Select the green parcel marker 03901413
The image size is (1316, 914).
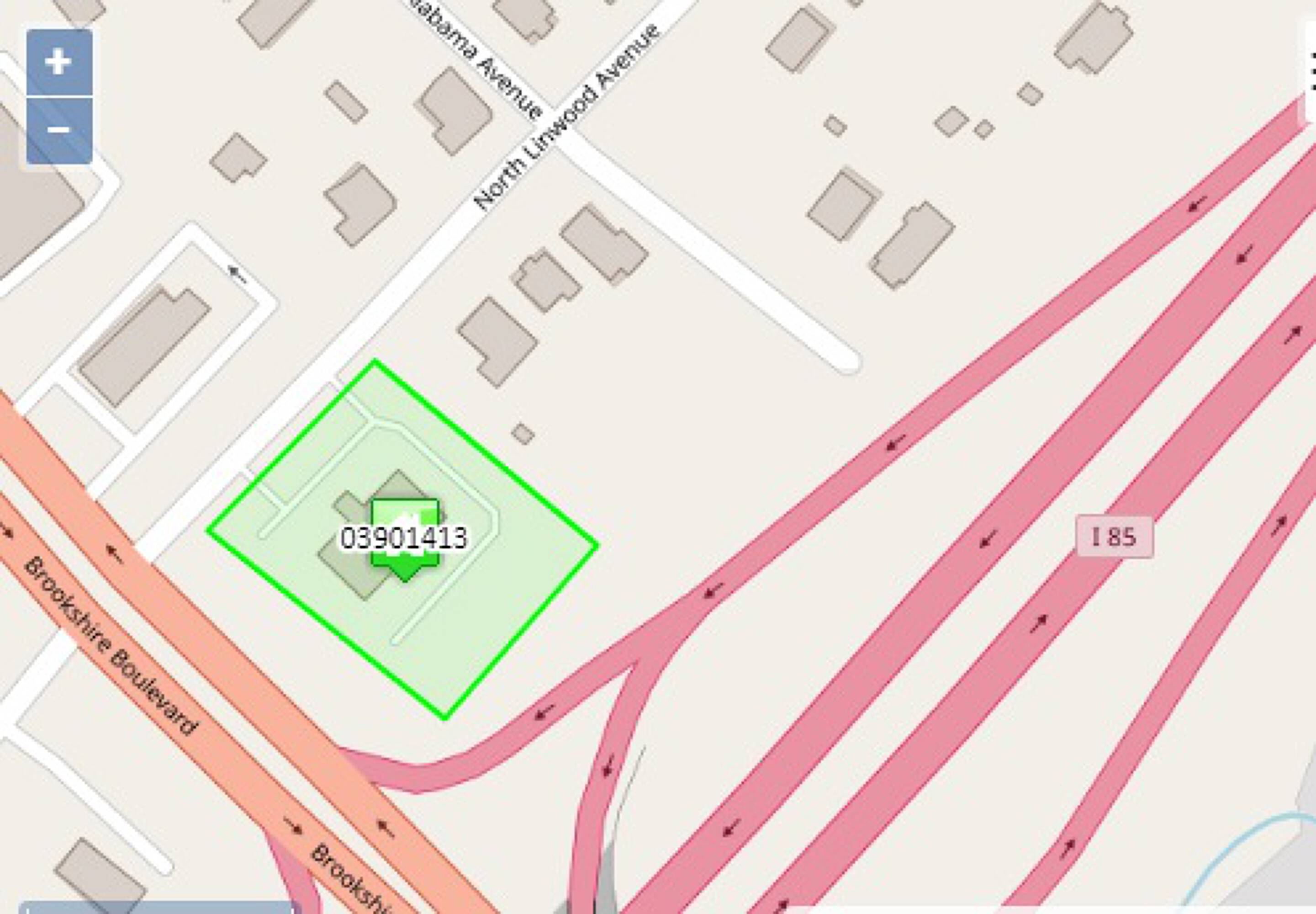click(x=405, y=539)
